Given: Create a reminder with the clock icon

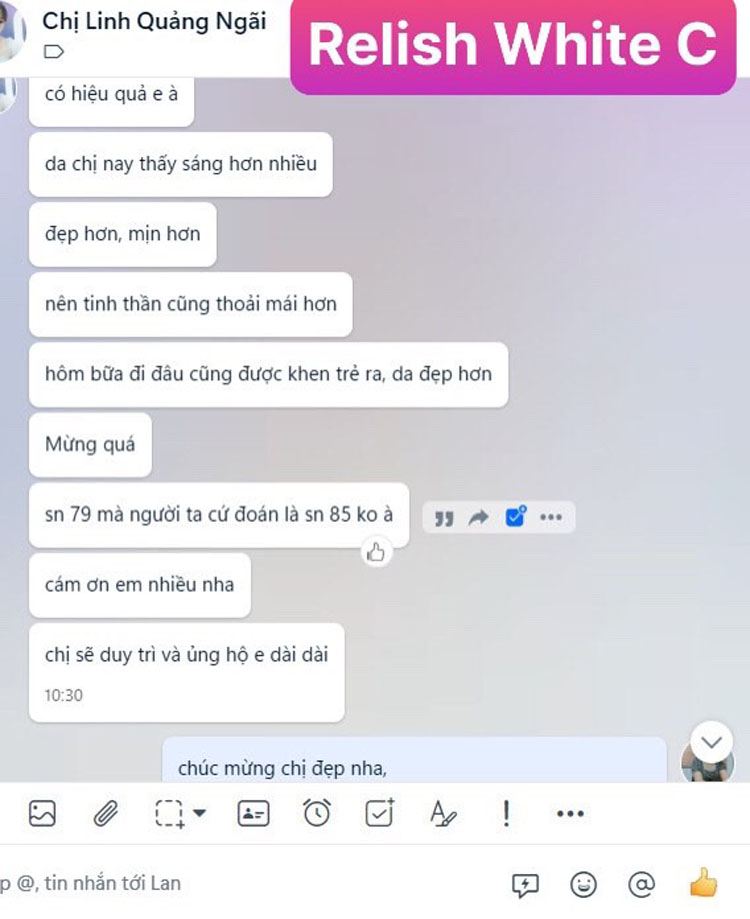Looking at the screenshot, I should point(317,814).
